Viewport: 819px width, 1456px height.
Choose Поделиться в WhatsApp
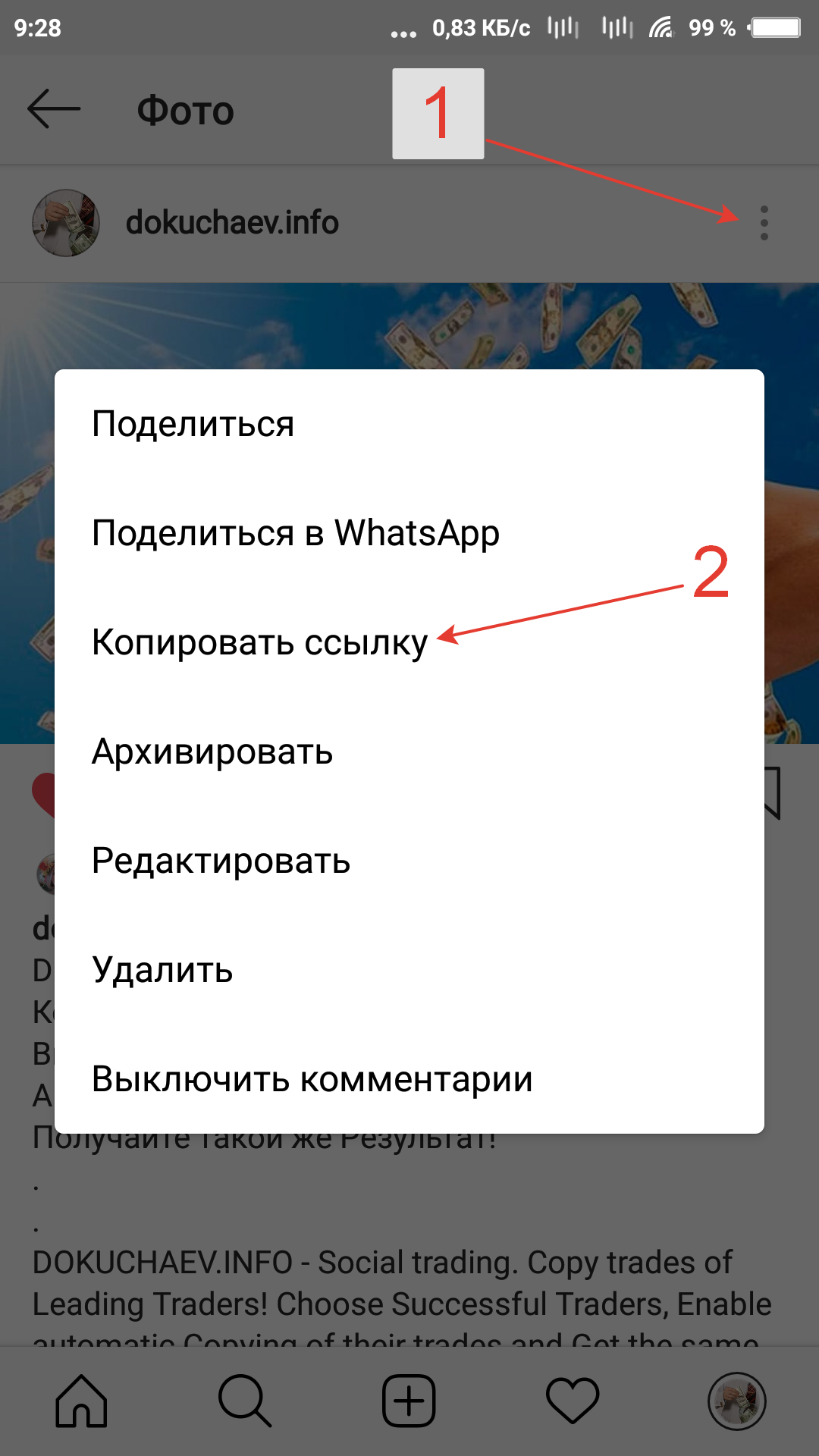pyautogui.click(x=295, y=533)
